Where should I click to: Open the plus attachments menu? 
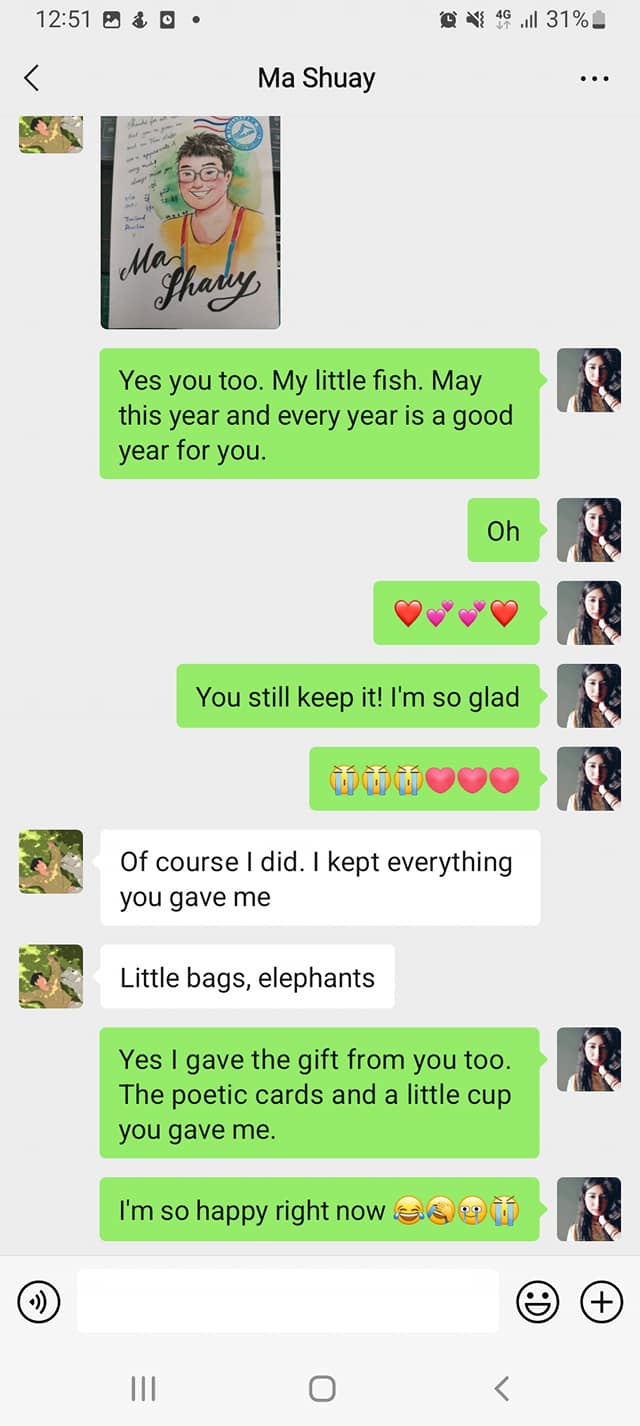[x=601, y=1301]
